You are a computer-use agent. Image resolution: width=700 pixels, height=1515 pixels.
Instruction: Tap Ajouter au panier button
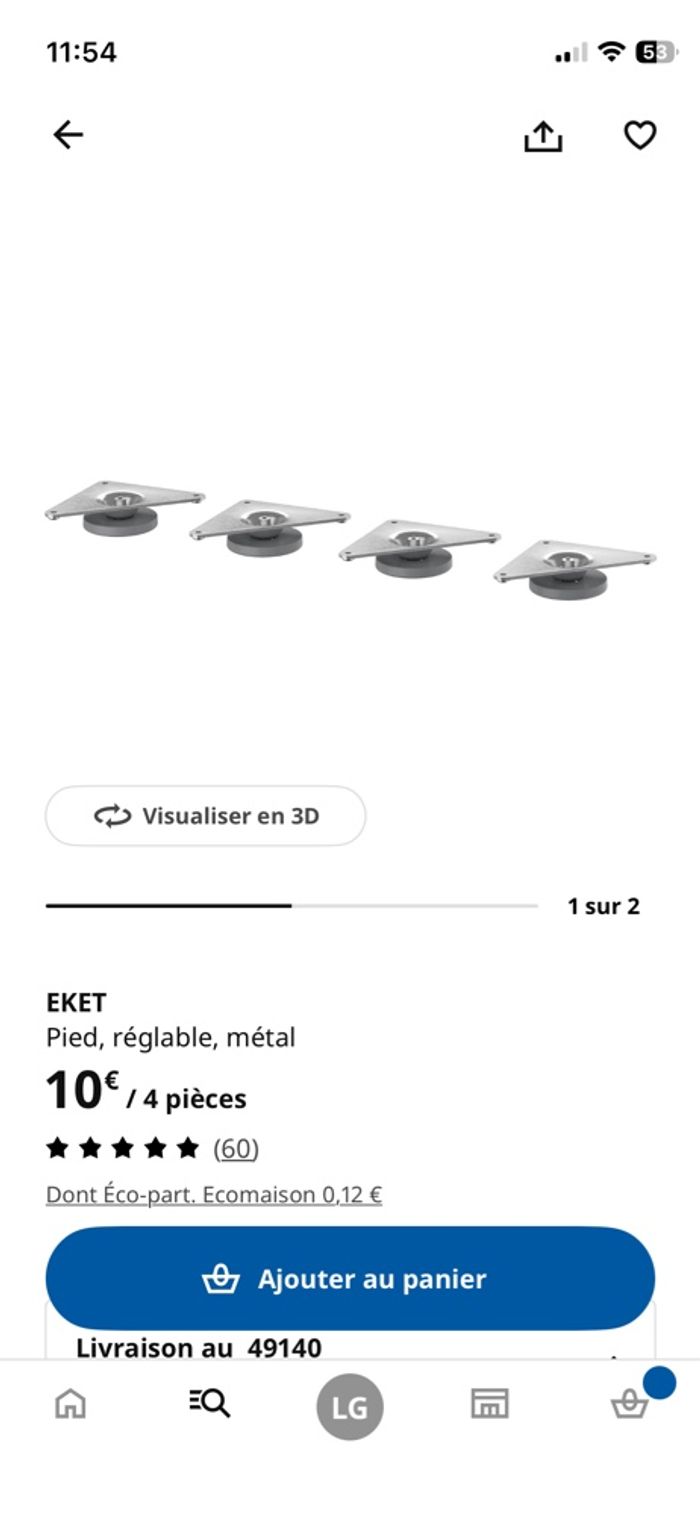click(350, 1279)
